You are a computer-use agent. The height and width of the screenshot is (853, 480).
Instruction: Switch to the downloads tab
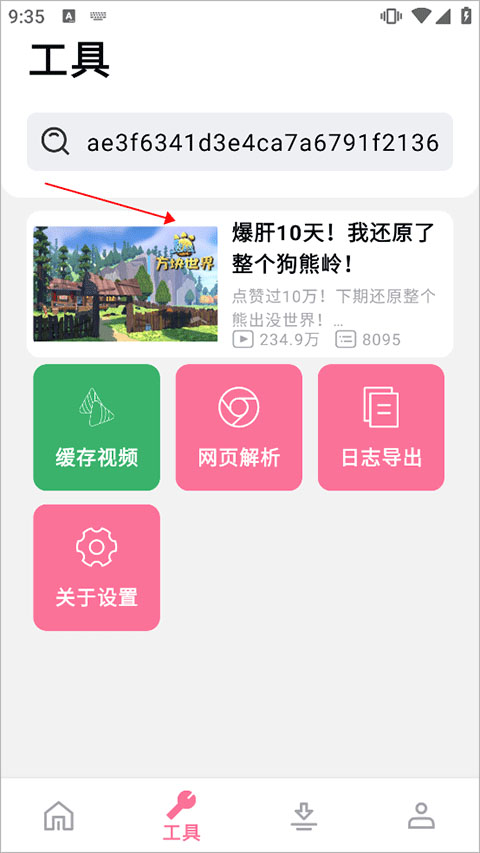[303, 816]
